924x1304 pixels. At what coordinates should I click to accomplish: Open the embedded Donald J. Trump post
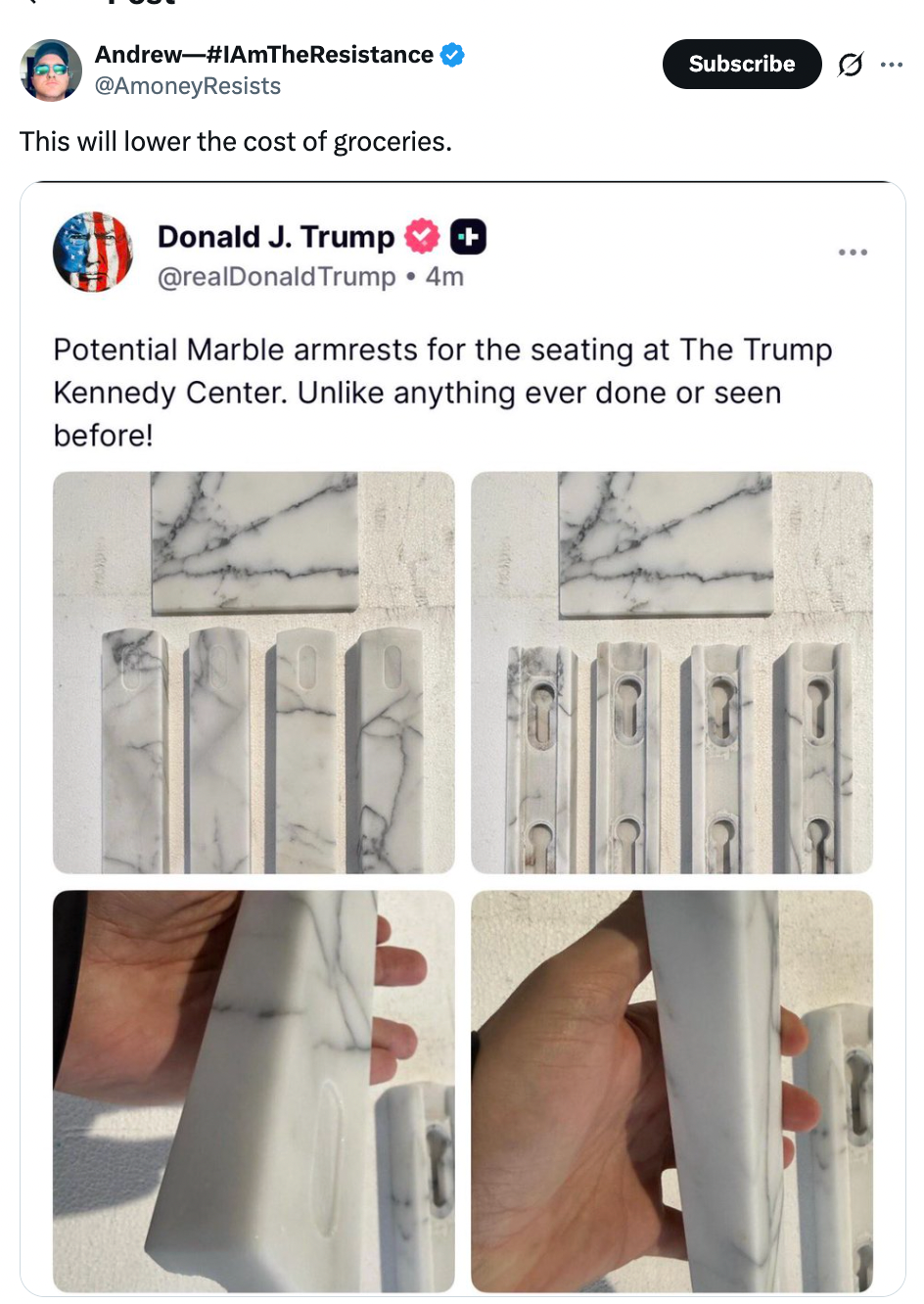[x=440, y=392]
